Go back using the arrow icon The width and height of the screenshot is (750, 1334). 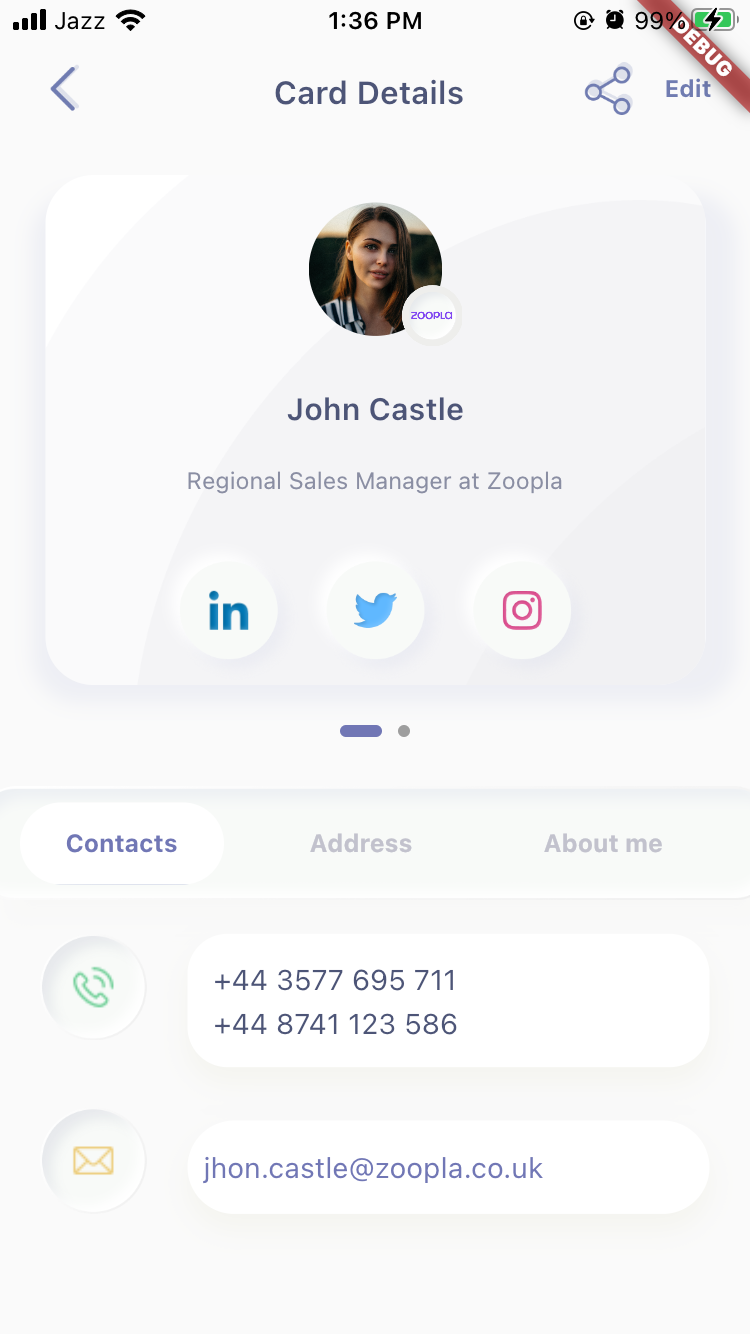[x=65, y=89]
